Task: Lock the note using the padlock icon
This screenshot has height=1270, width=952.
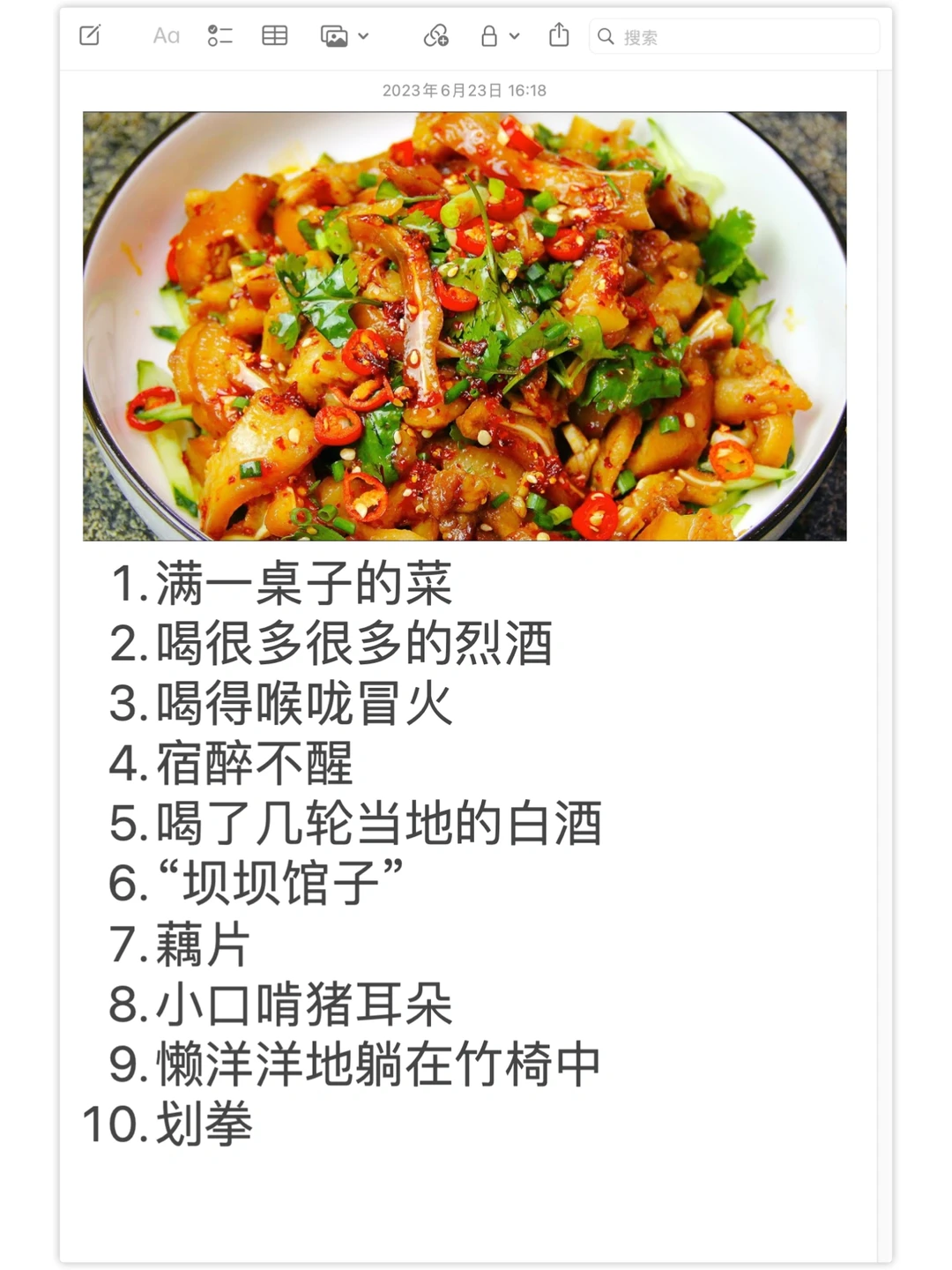Action: pyautogui.click(x=491, y=36)
